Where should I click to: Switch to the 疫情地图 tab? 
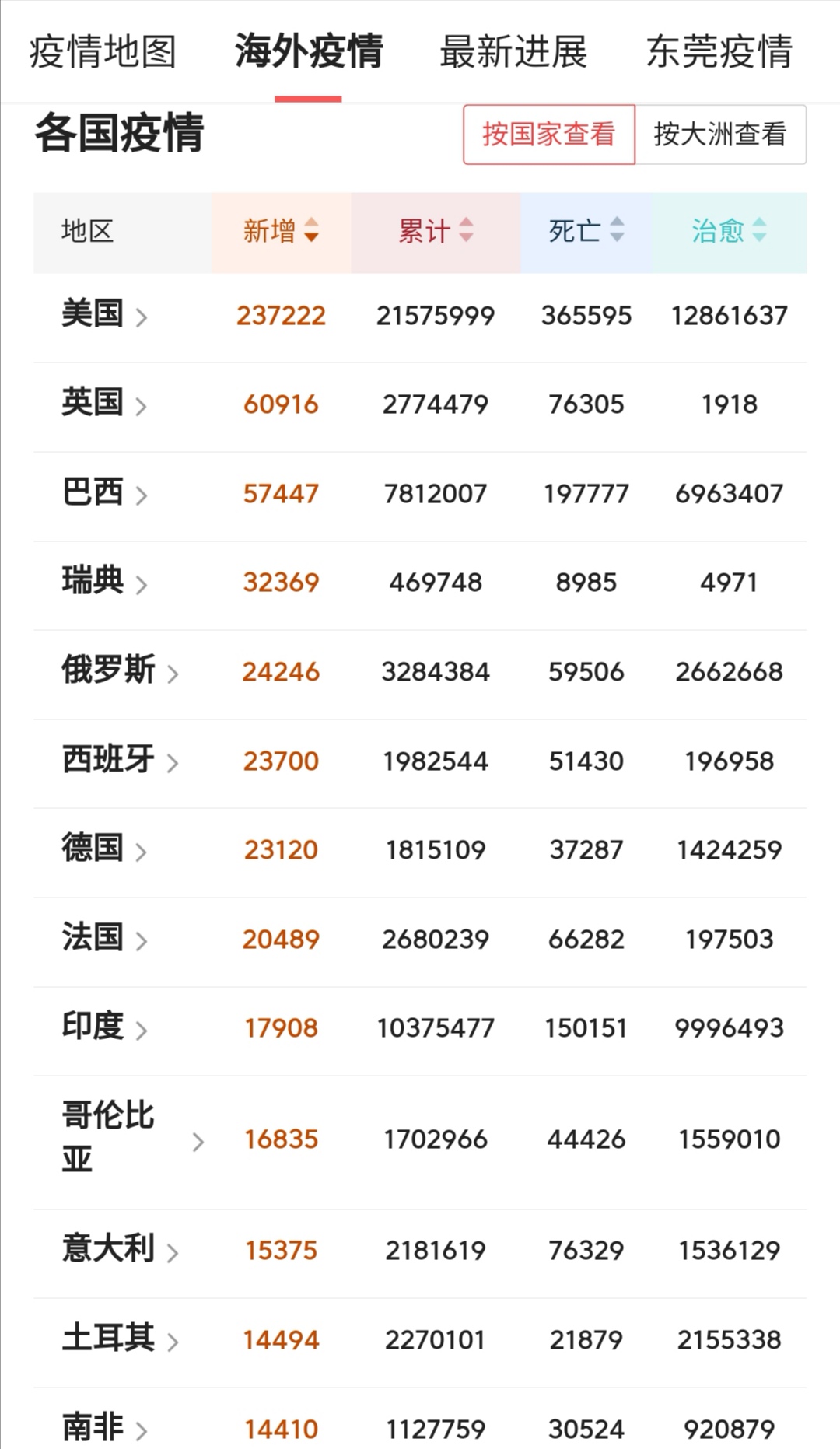point(103,52)
